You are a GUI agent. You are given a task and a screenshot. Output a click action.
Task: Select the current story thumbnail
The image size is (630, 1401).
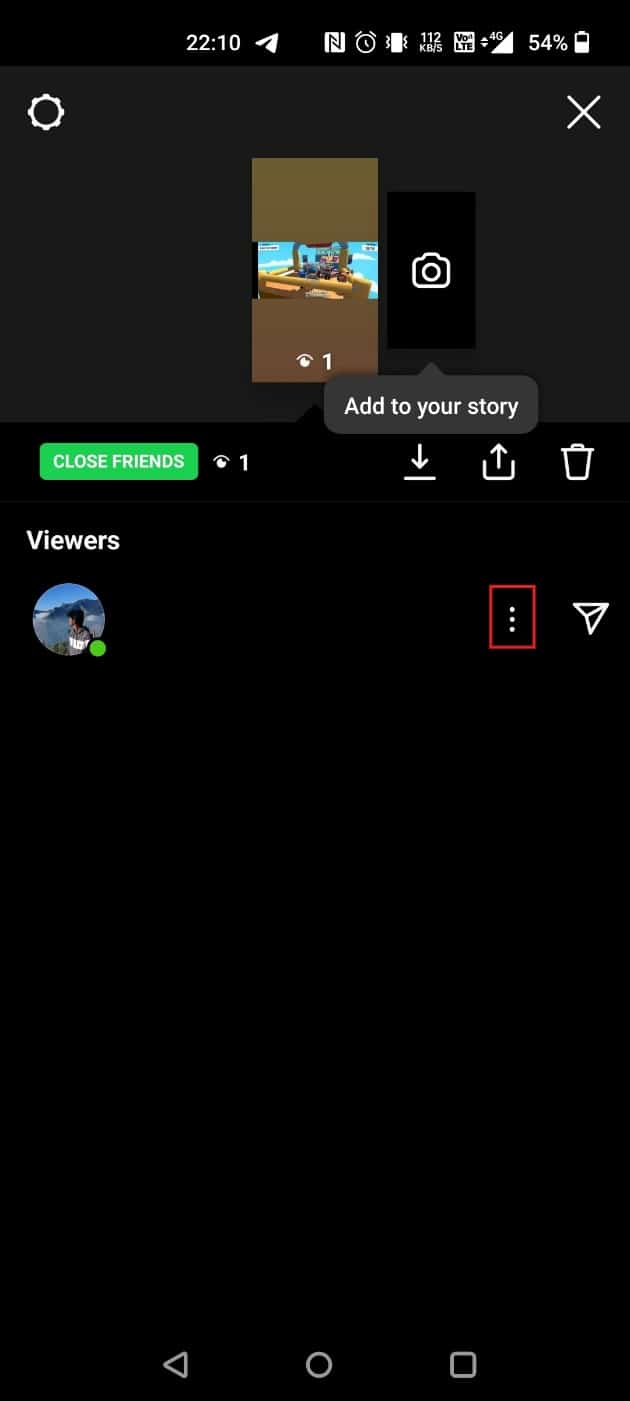click(x=314, y=269)
